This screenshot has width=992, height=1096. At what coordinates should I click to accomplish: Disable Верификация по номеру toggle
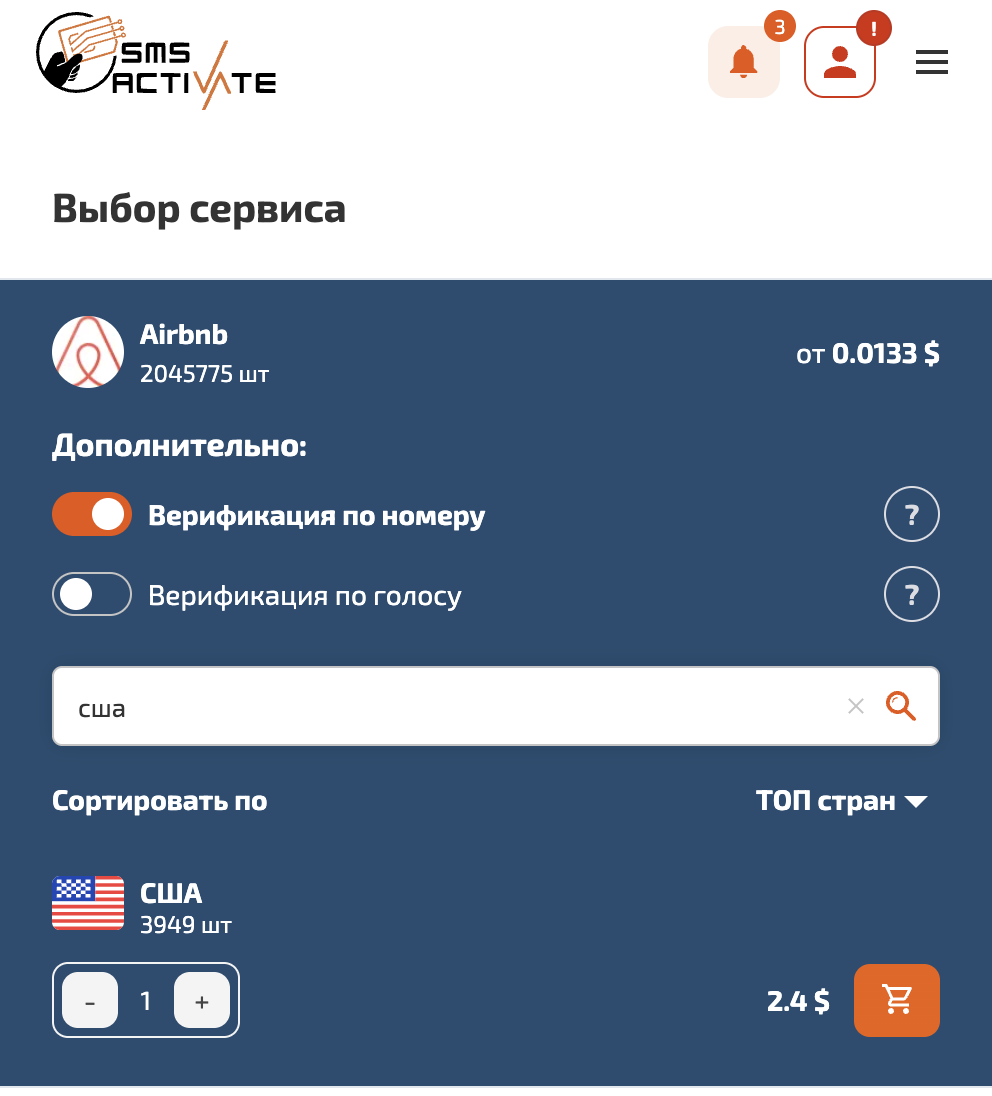coord(92,514)
